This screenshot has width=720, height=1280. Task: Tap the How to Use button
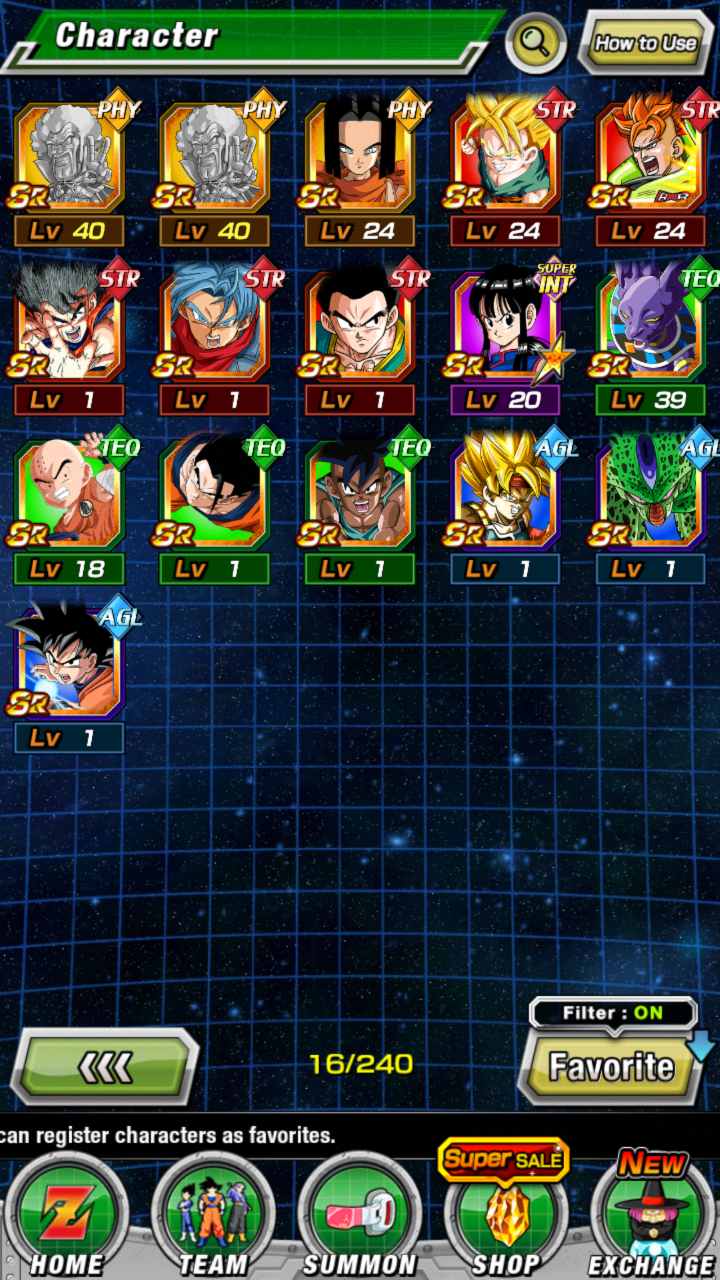click(645, 43)
